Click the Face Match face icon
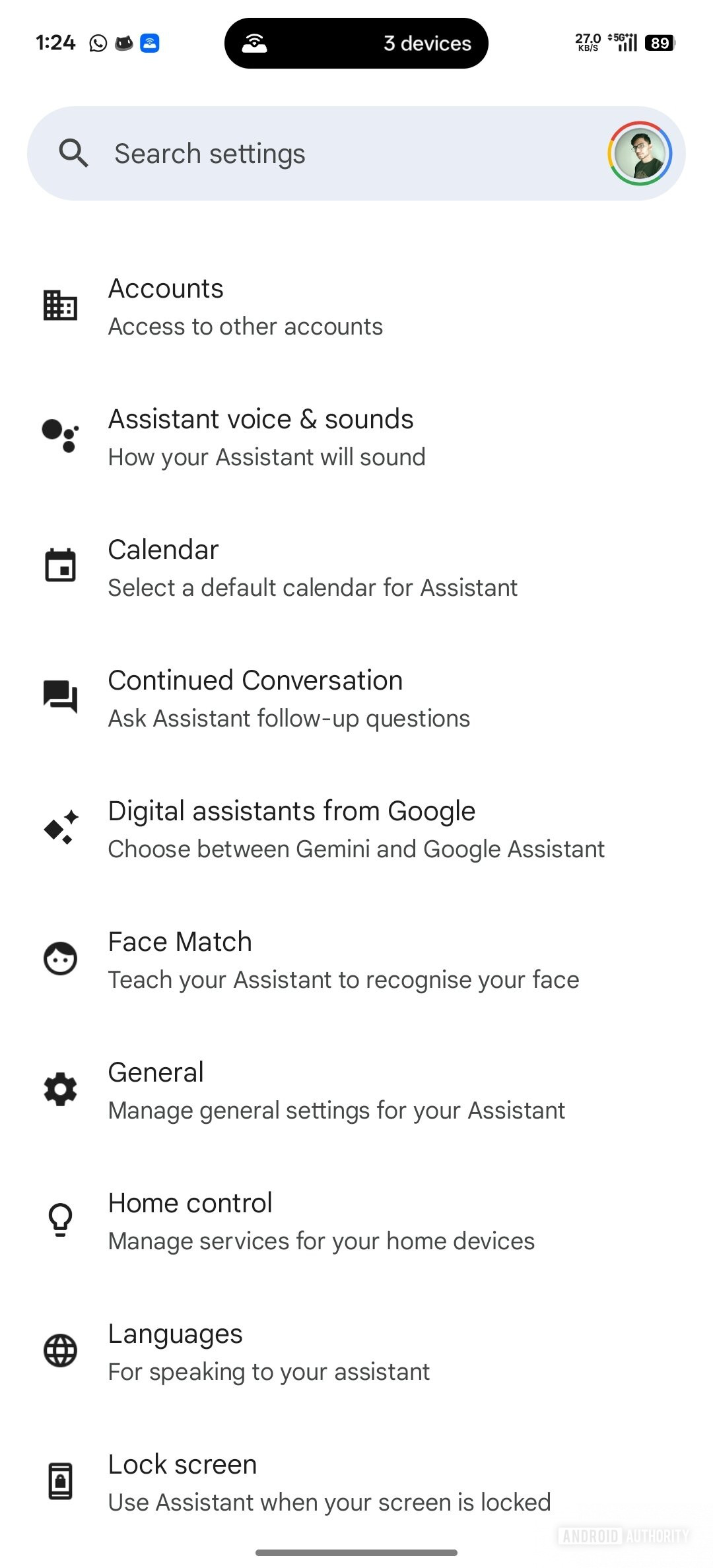 (x=59, y=958)
